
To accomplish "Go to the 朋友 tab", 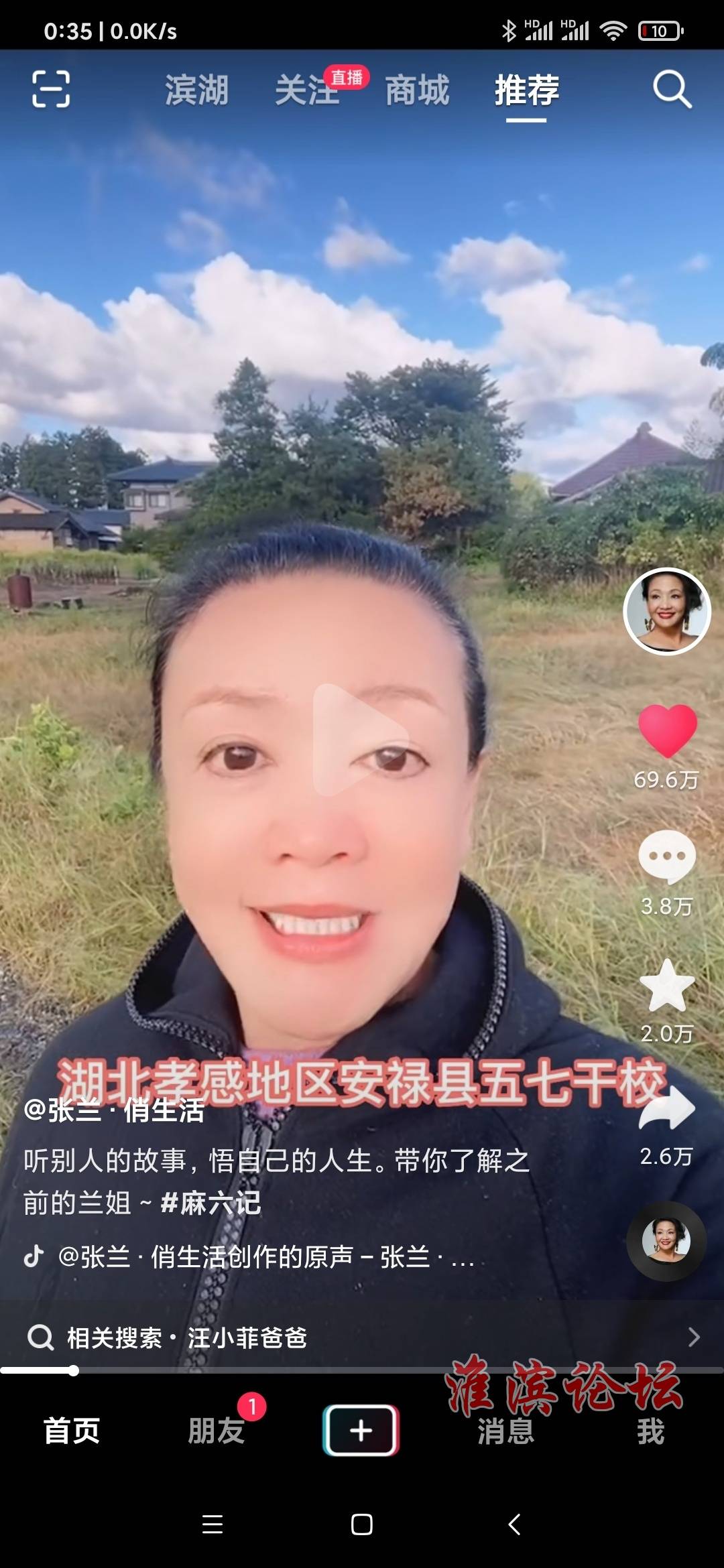I will (x=216, y=1430).
